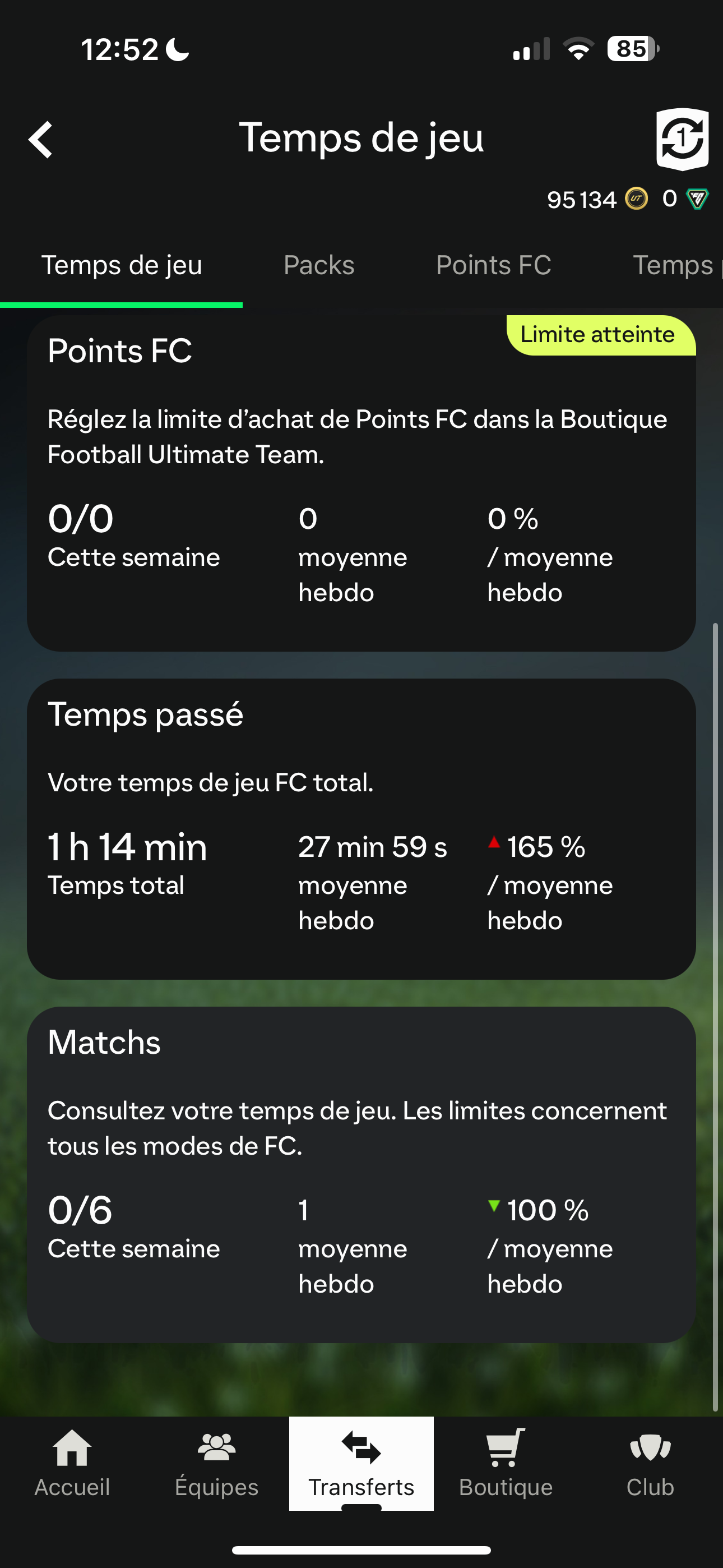
Task: Open the Transferts section
Action: click(x=361, y=1463)
